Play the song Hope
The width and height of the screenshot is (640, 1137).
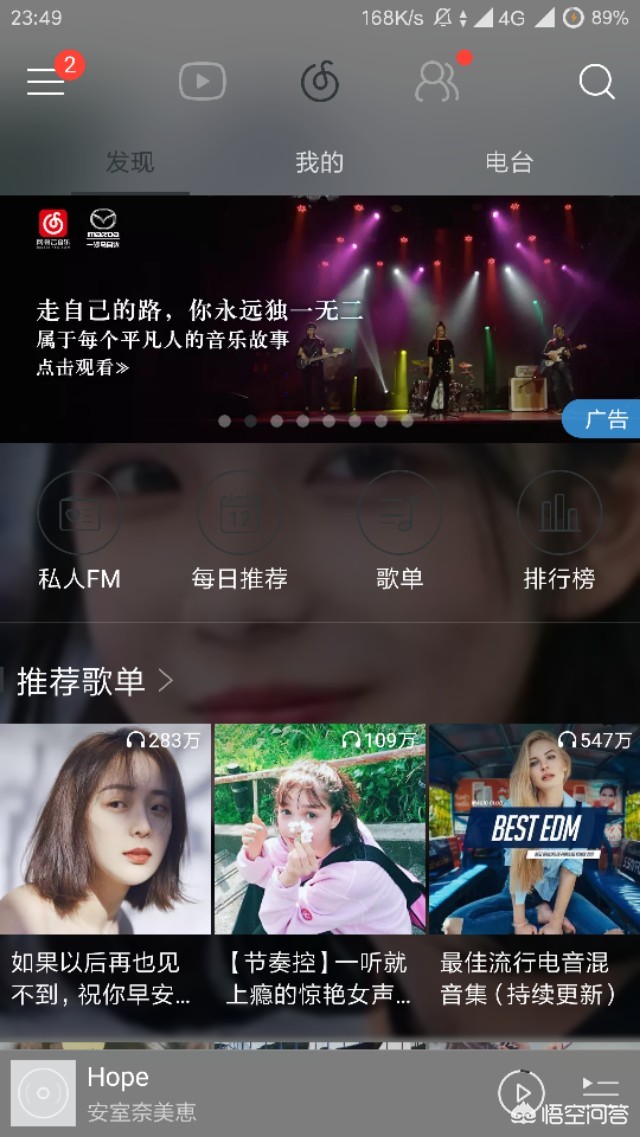tap(521, 1092)
